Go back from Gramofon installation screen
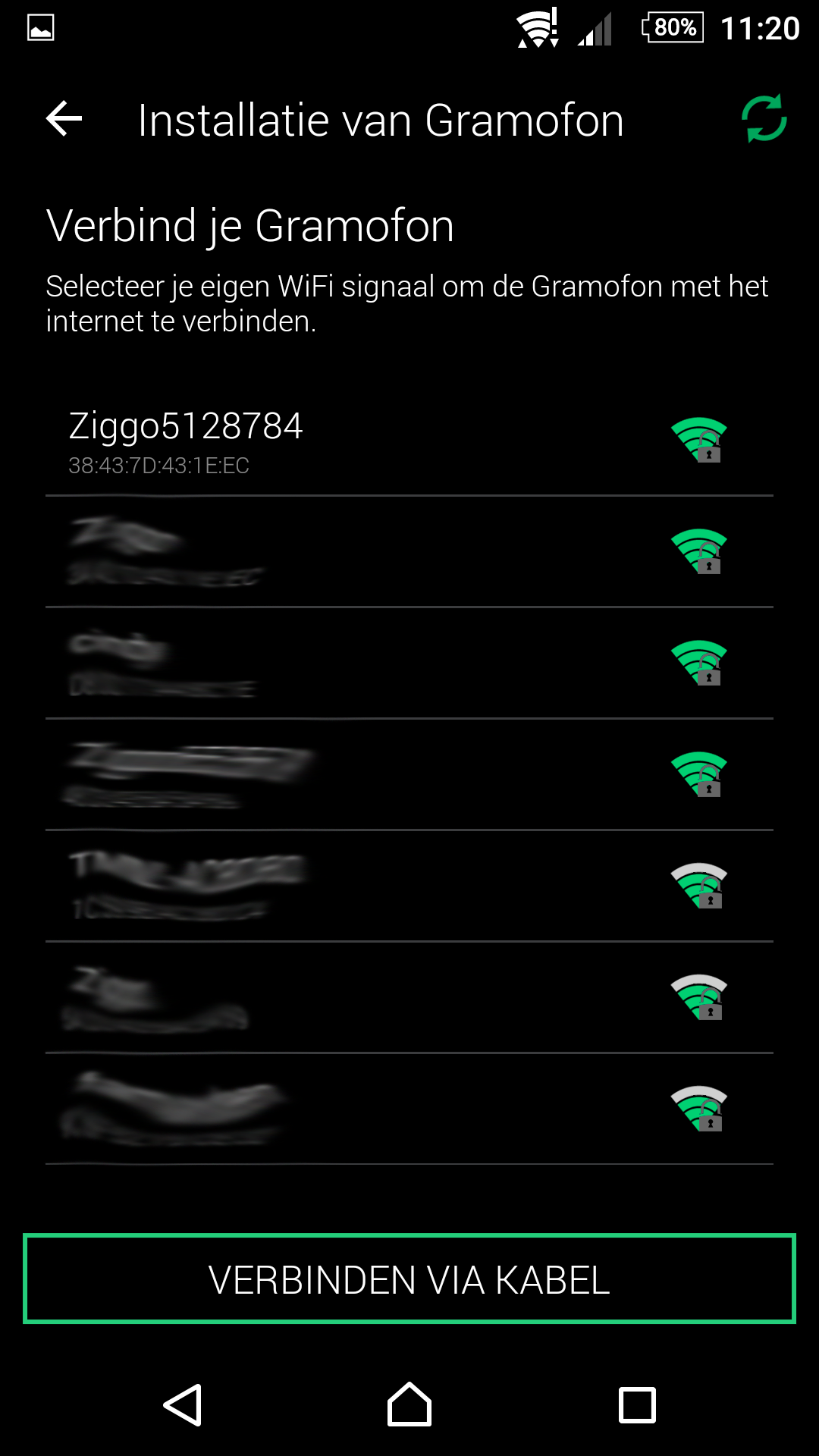Image resolution: width=819 pixels, height=1456 pixels. pos(64,119)
